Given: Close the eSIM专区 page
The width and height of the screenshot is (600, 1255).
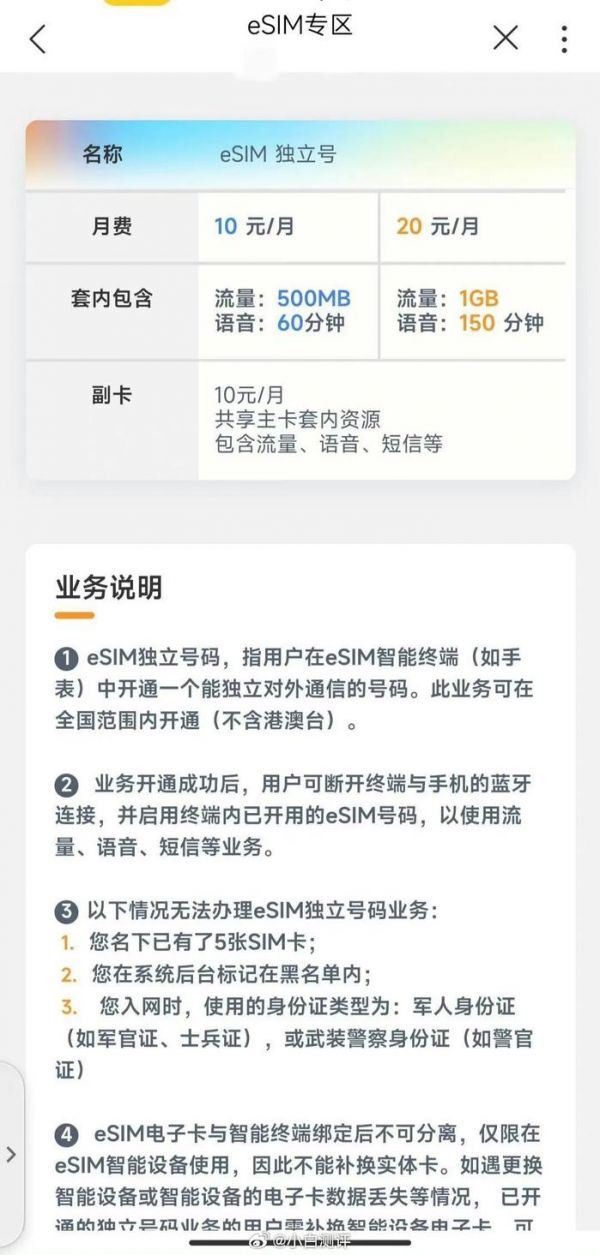Looking at the screenshot, I should [506, 38].
